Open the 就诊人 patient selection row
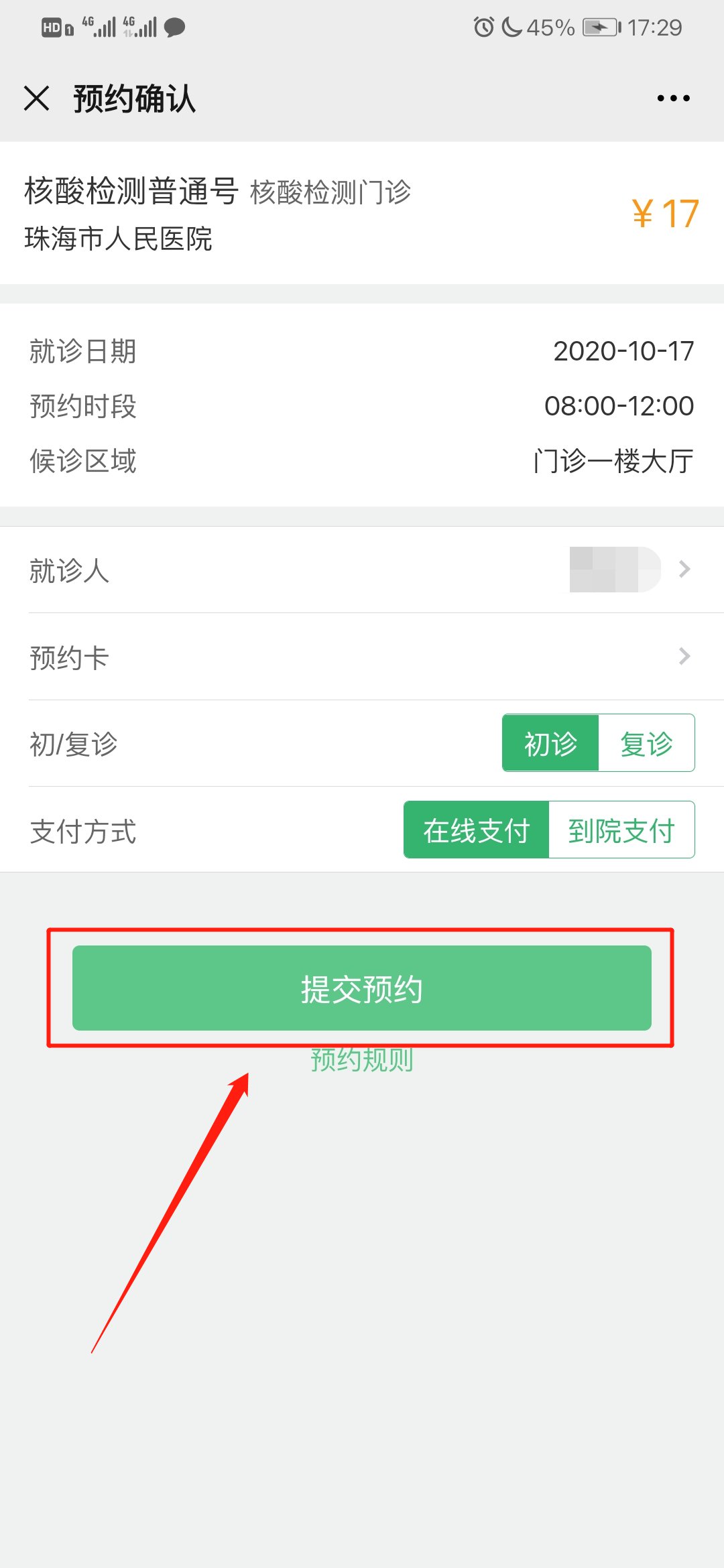Screen dimensions: 724x1568 coord(362,570)
